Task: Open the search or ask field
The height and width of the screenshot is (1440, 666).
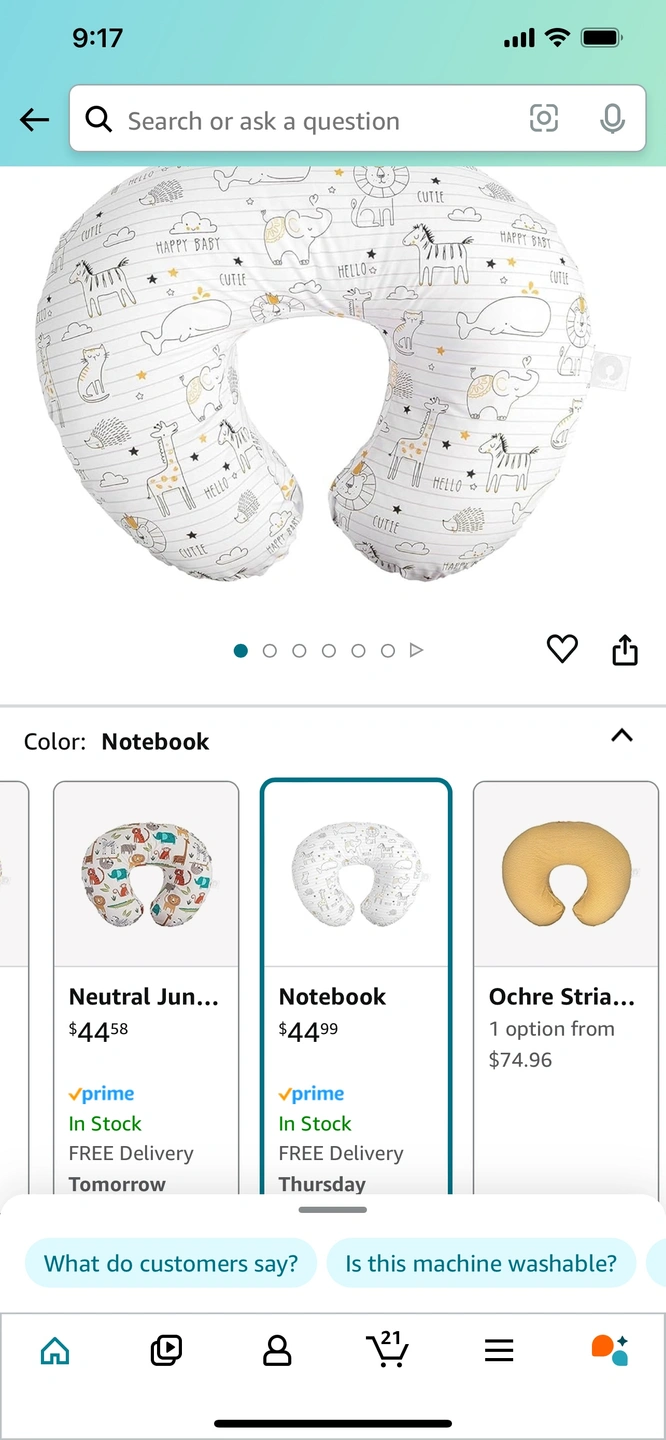Action: 300,121
